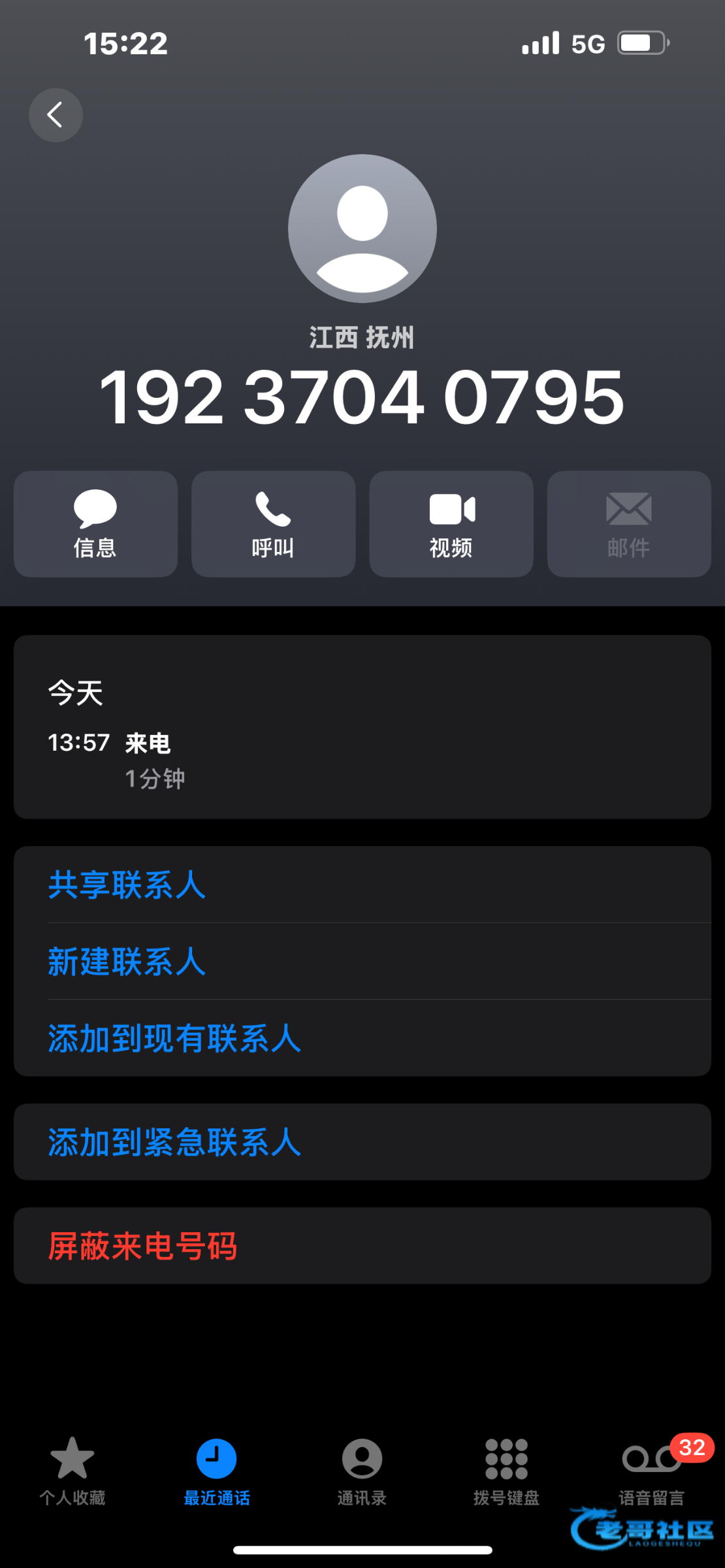Start a video call with 视频
This screenshot has width=725, height=1568.
point(451,524)
